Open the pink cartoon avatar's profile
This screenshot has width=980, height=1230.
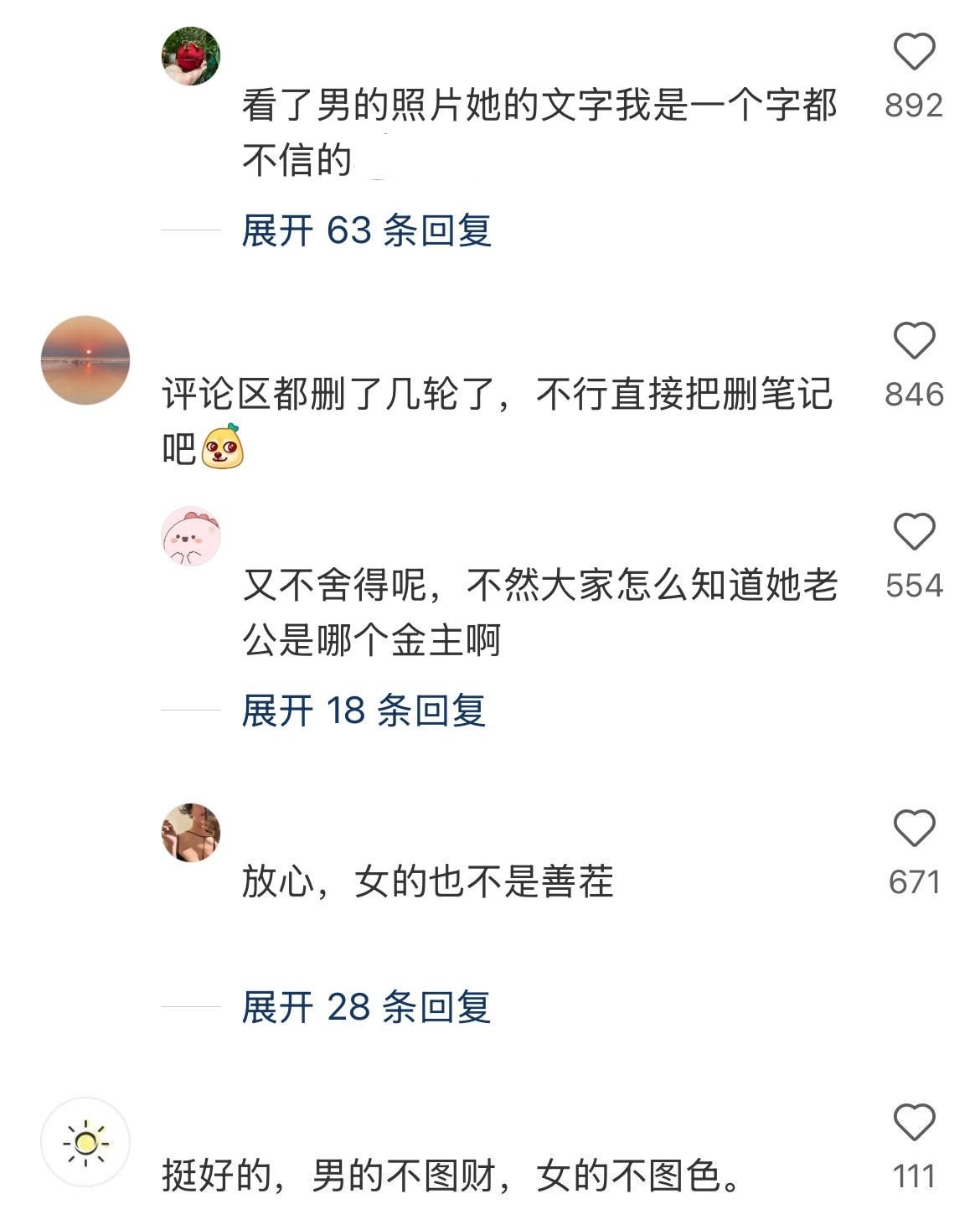[x=191, y=536]
